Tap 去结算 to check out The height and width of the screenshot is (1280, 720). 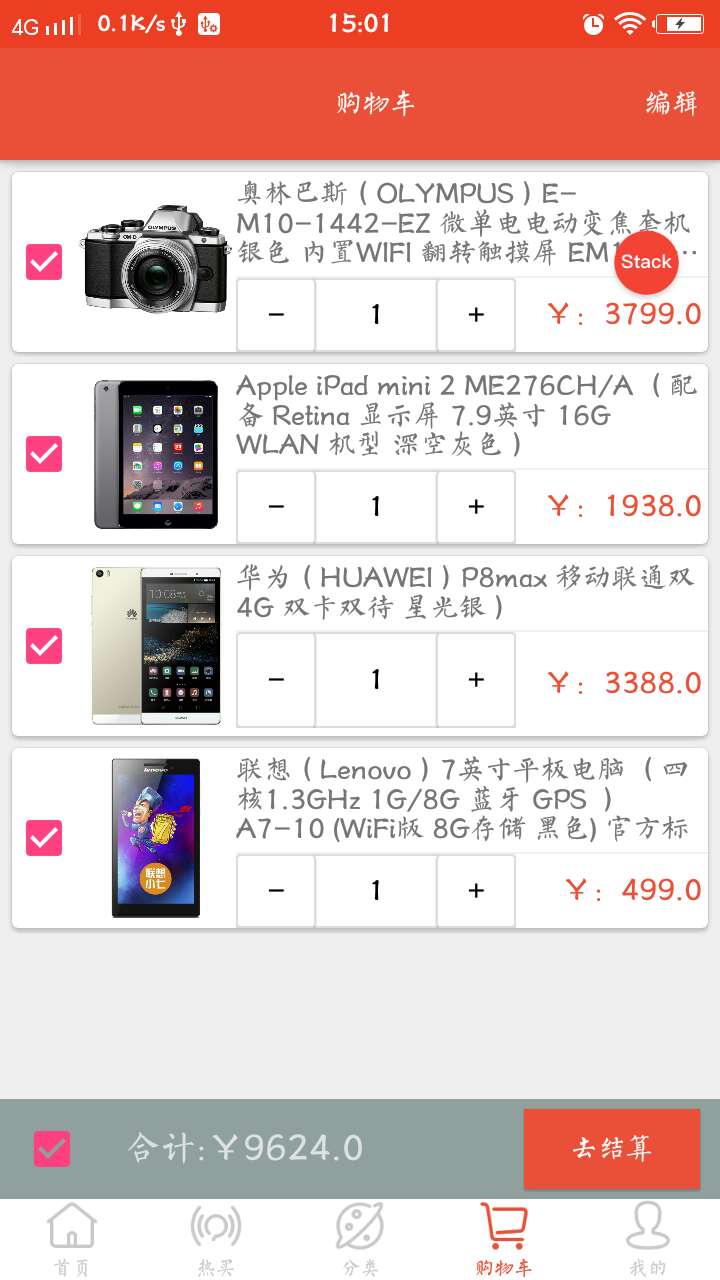(612, 1148)
